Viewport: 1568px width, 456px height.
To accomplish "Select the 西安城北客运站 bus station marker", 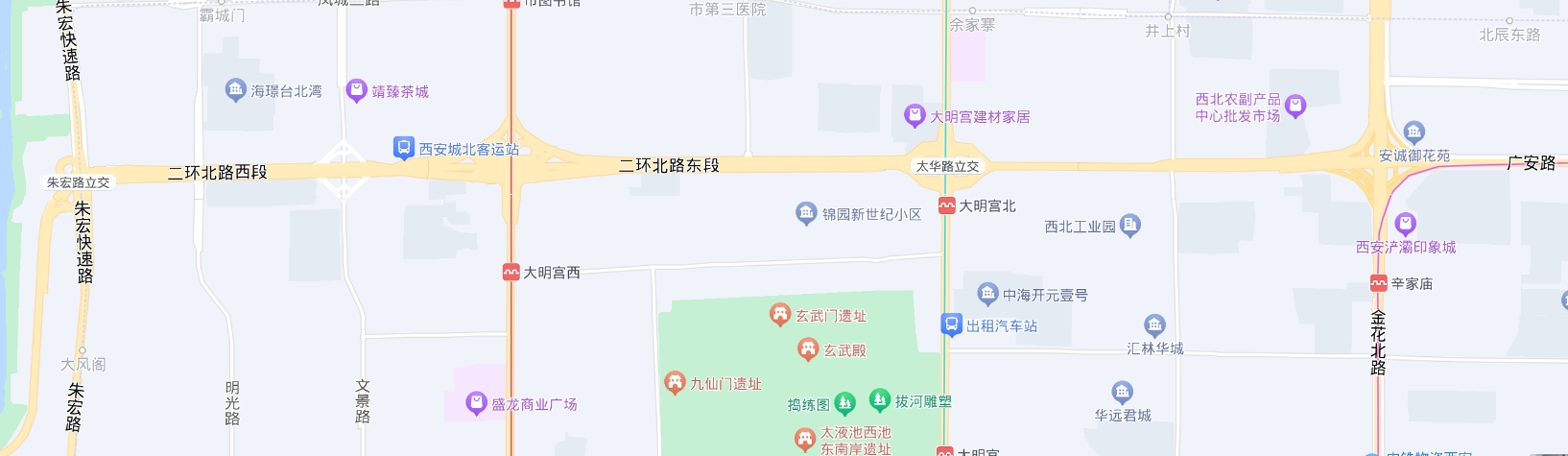I will [x=404, y=148].
